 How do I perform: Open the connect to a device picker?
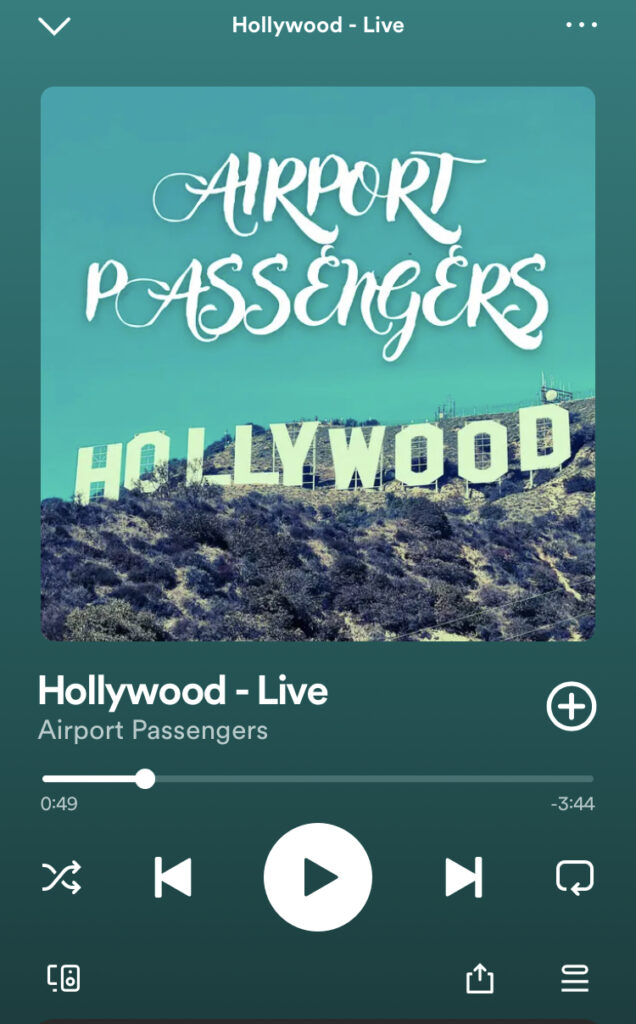click(x=64, y=978)
